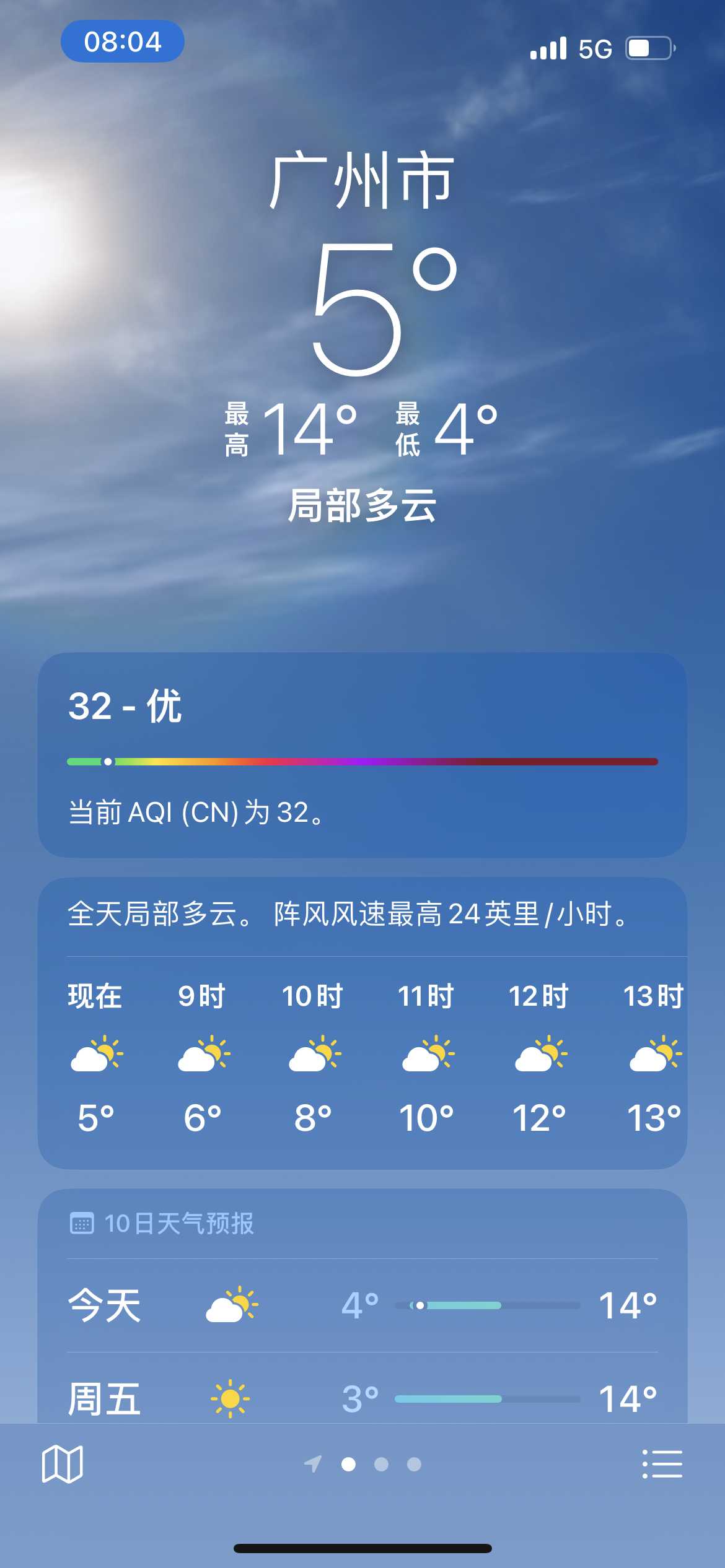The image size is (725, 1568).
Task: Open the hourly forecast card
Action: pos(362,1023)
